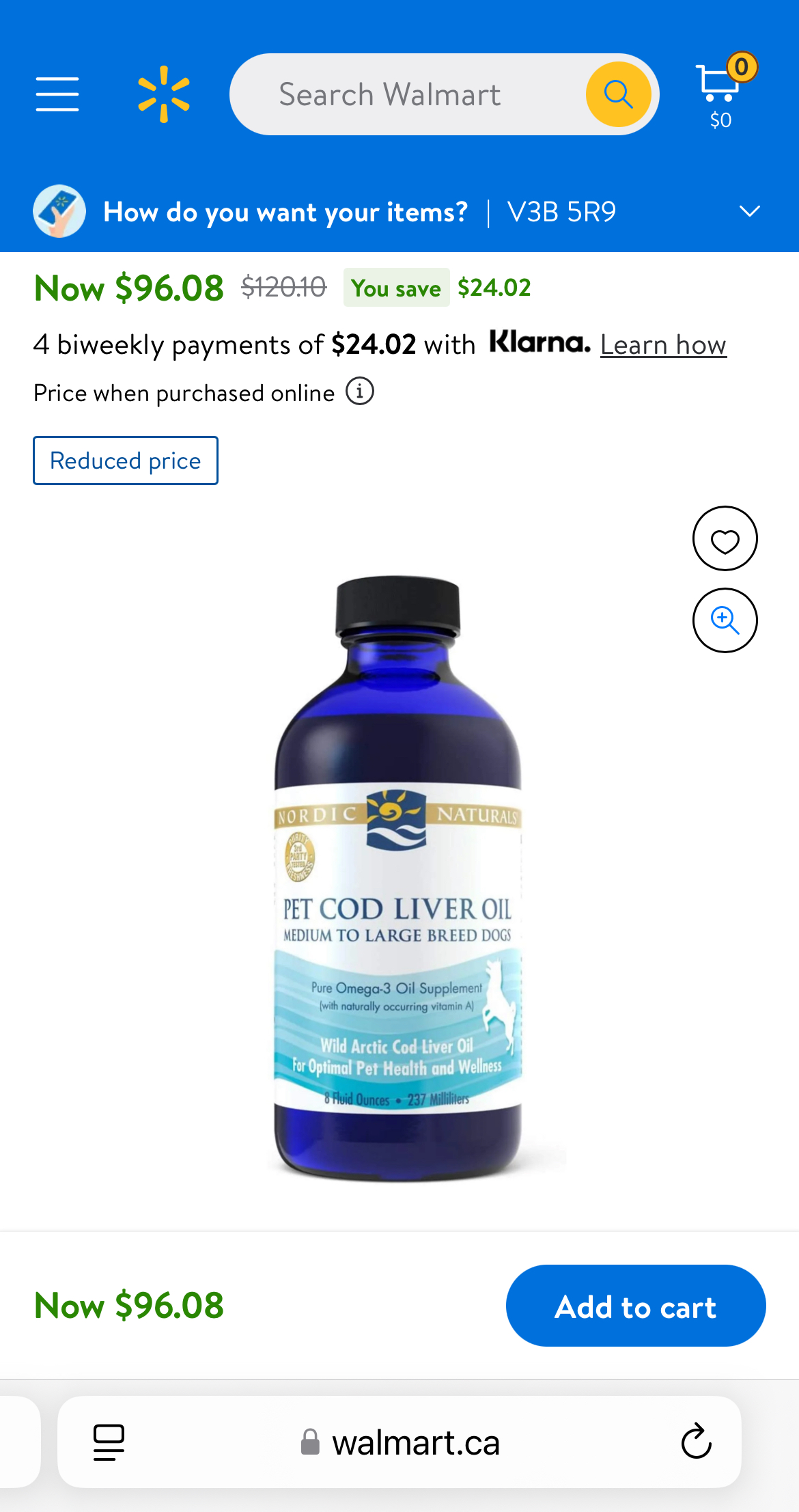Add to cart for $96.08

click(635, 1306)
